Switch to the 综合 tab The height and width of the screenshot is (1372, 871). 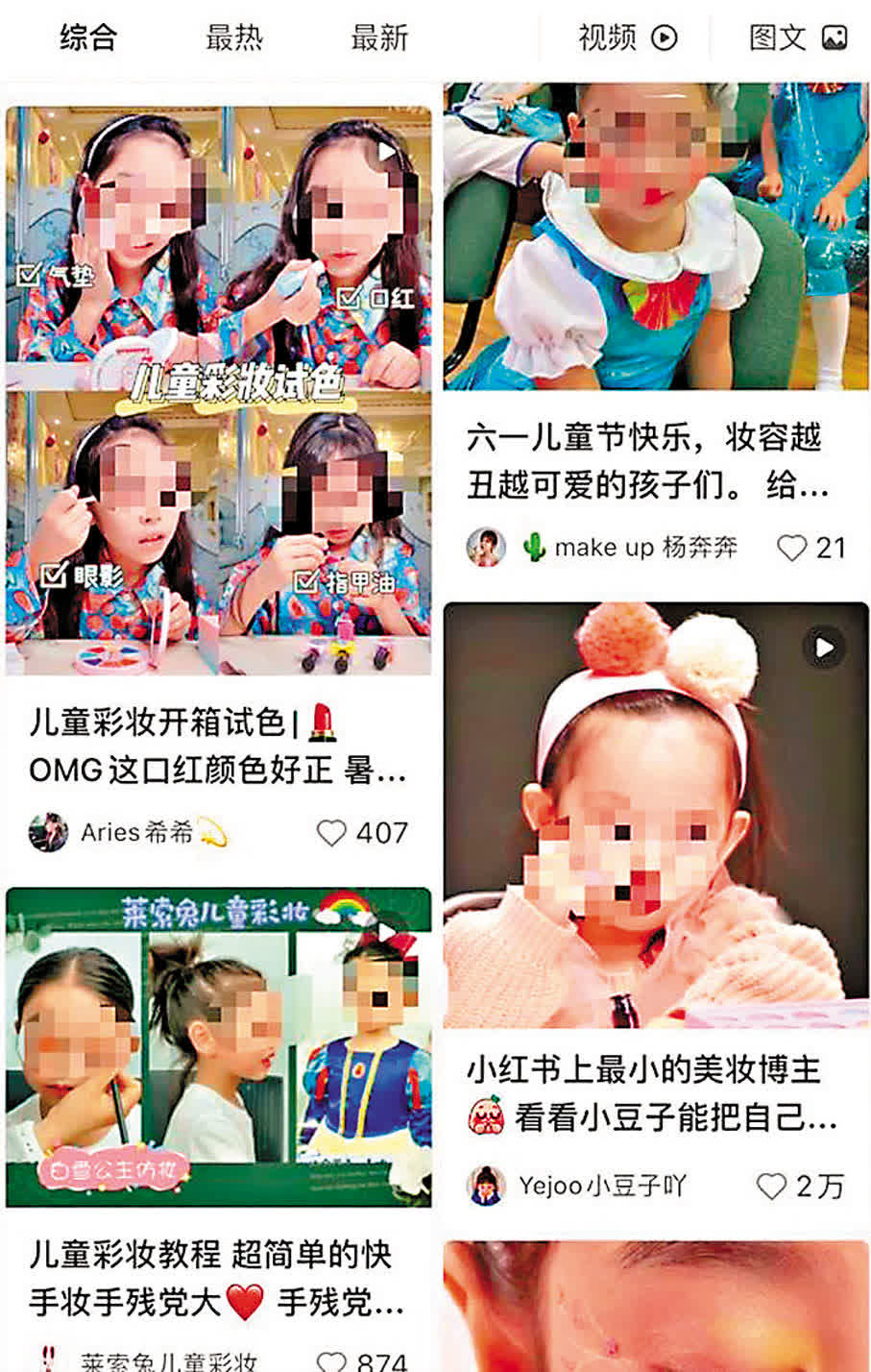(x=87, y=38)
